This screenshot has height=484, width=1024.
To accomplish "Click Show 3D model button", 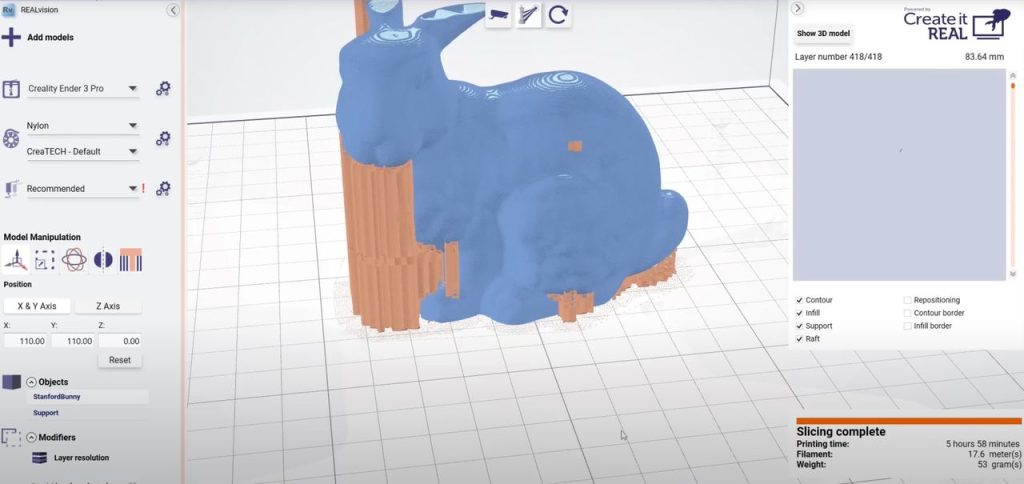I will 823,33.
